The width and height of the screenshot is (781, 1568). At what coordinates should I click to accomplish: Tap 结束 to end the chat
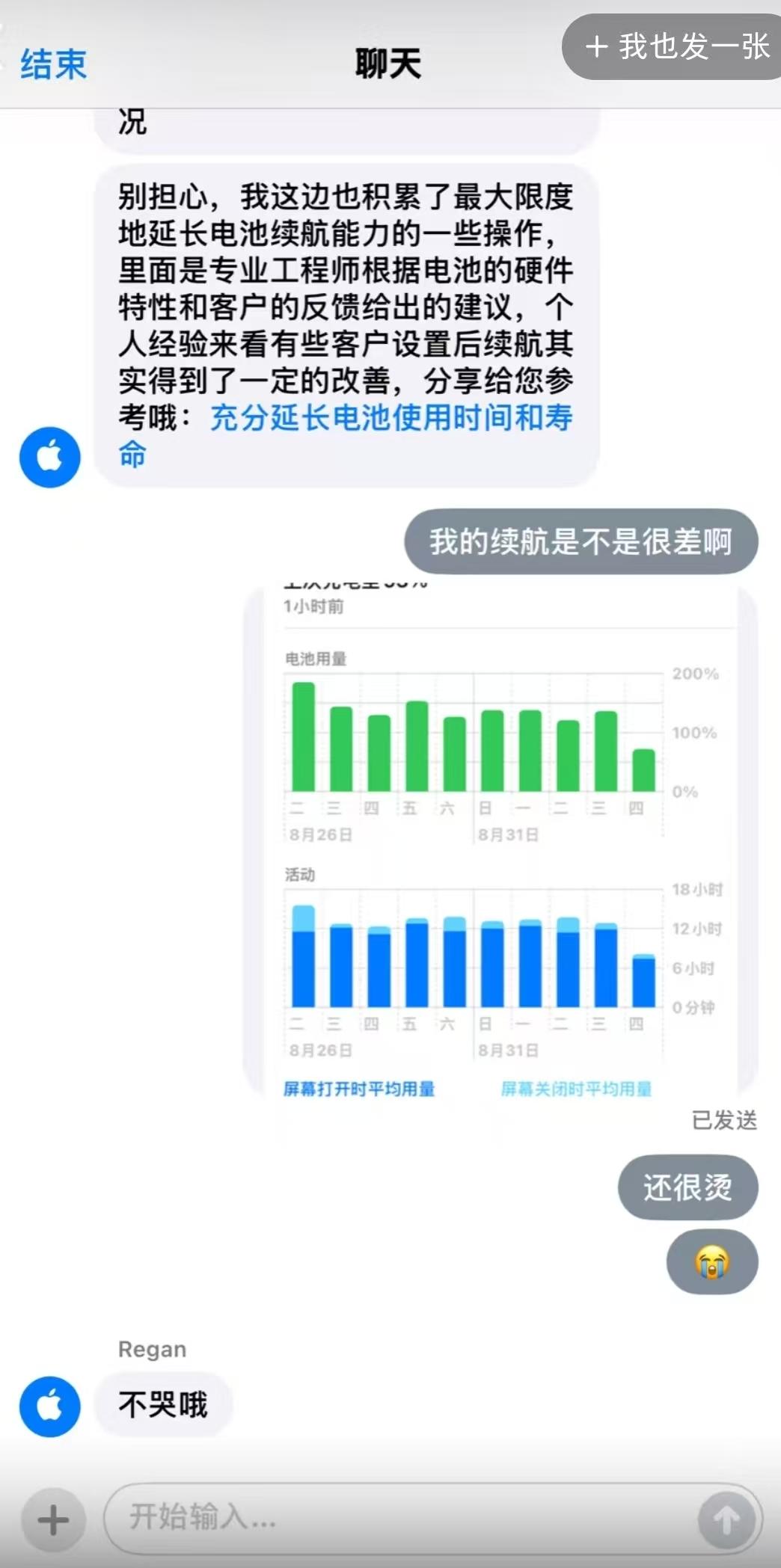pyautogui.click(x=53, y=64)
